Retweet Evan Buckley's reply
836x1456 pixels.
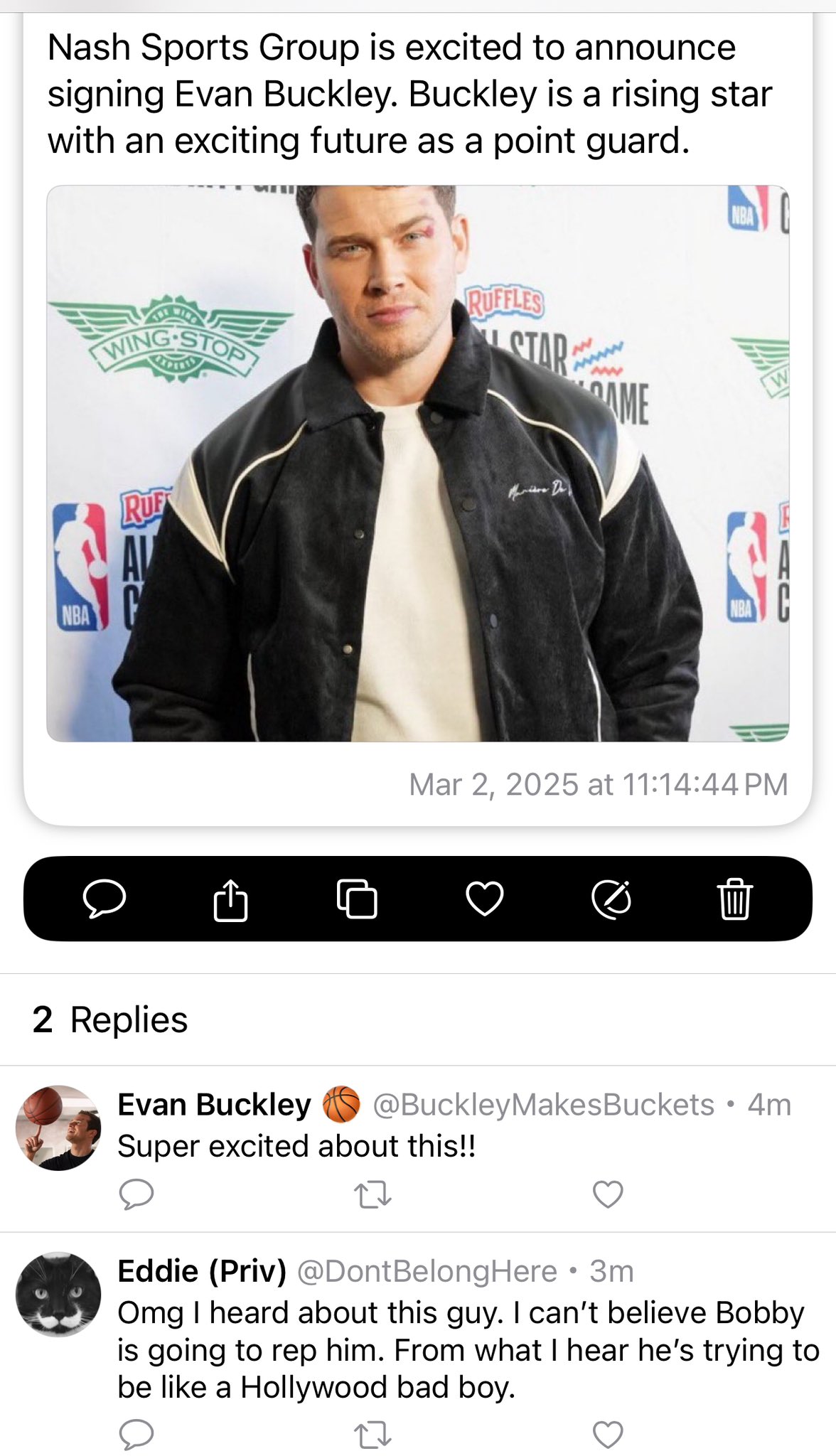[x=373, y=1194]
